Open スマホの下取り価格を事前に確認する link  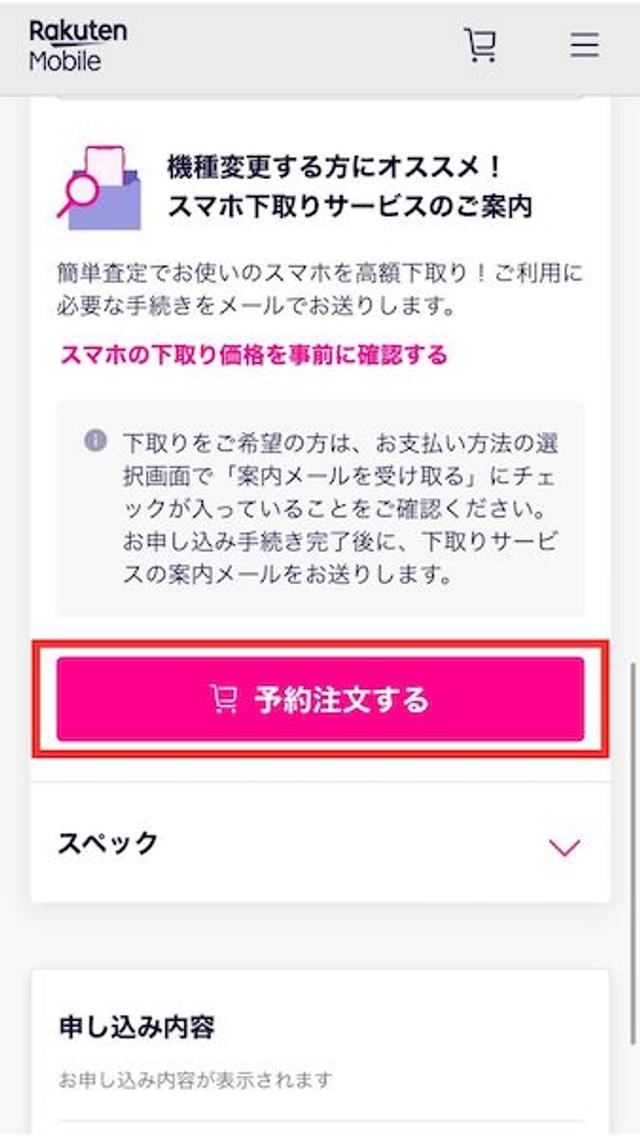click(x=254, y=355)
